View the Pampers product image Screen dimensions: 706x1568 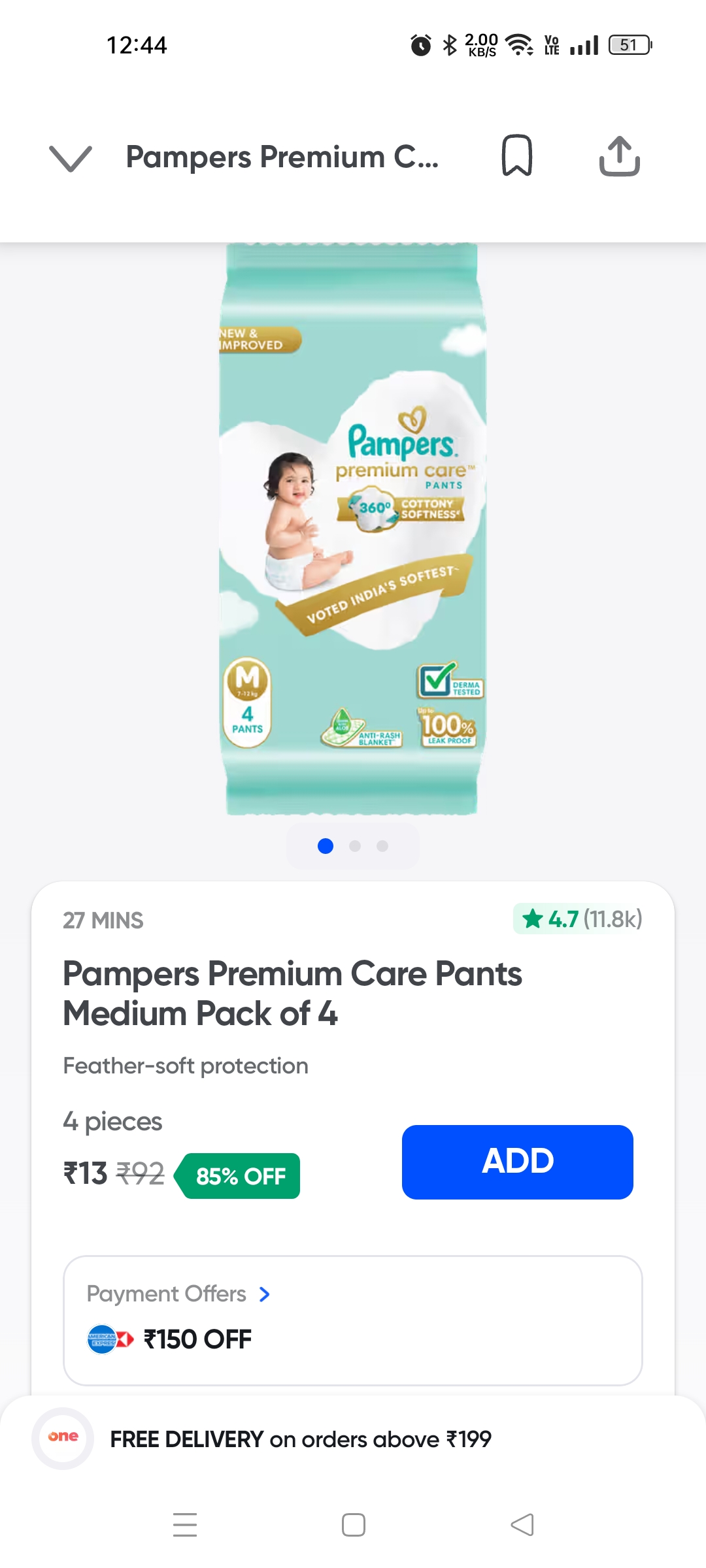353,529
